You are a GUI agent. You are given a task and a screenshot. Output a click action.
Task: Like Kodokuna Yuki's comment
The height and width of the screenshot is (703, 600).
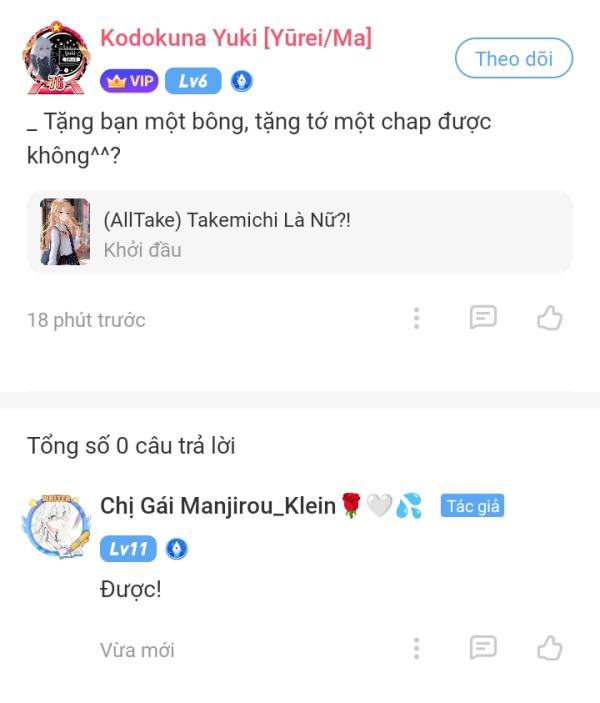[550, 319]
